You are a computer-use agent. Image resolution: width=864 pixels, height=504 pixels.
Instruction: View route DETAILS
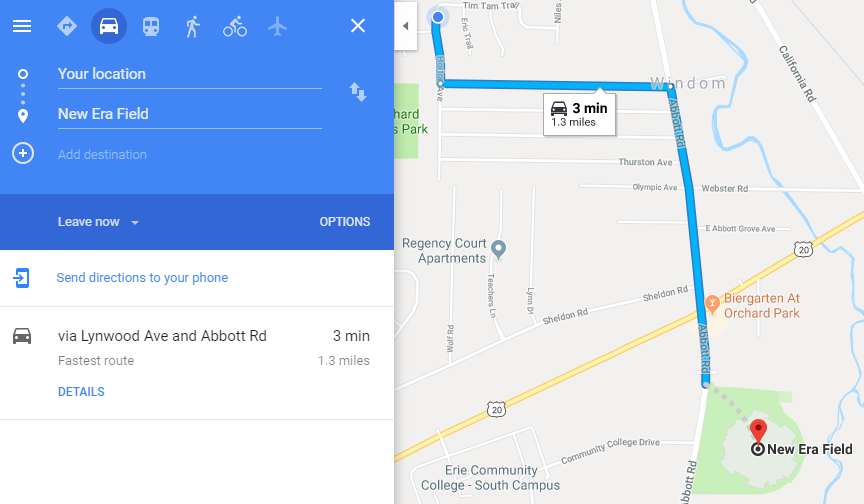coord(81,392)
